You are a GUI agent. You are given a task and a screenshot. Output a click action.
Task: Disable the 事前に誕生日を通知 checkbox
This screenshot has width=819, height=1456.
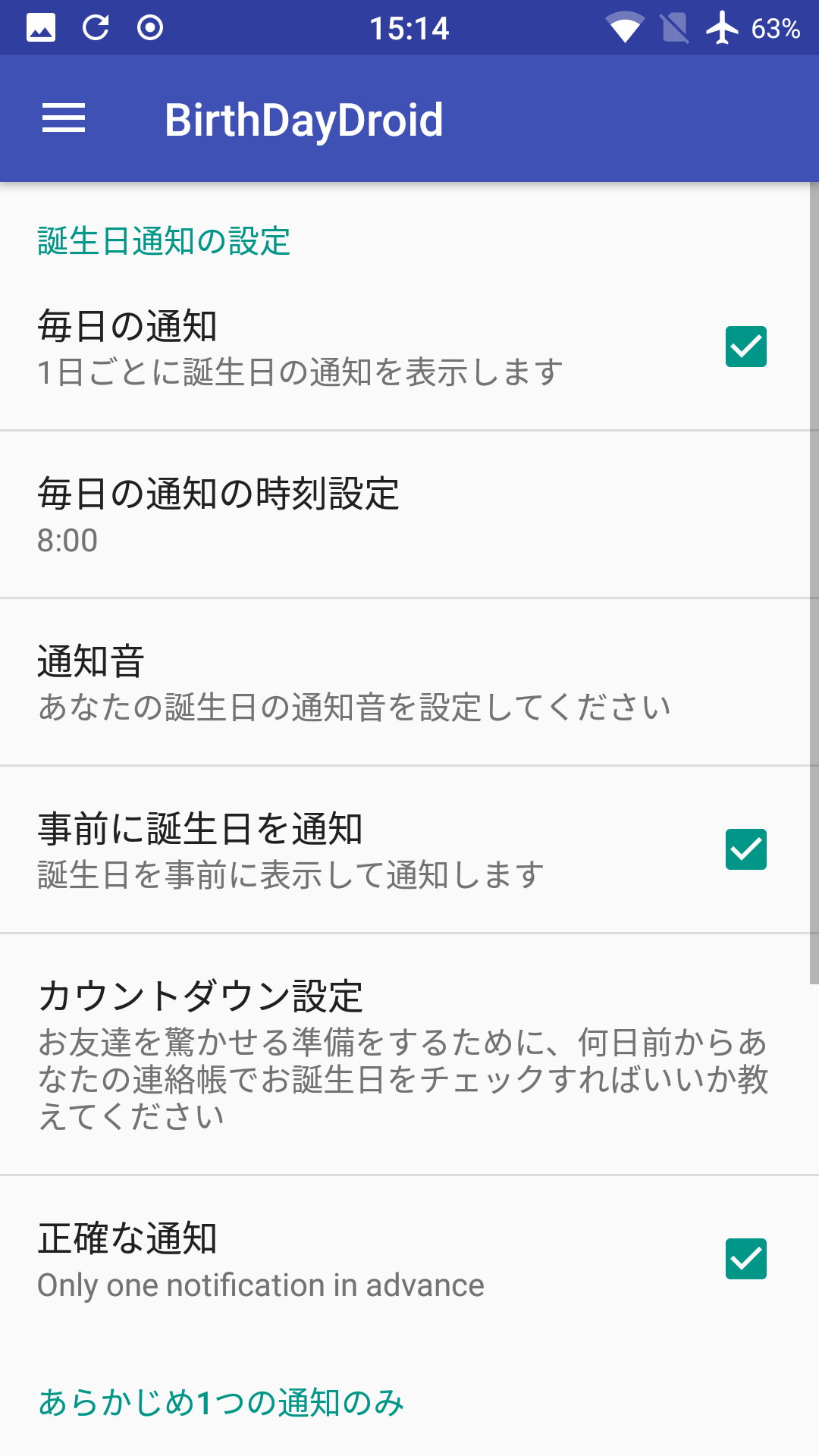[x=745, y=849]
